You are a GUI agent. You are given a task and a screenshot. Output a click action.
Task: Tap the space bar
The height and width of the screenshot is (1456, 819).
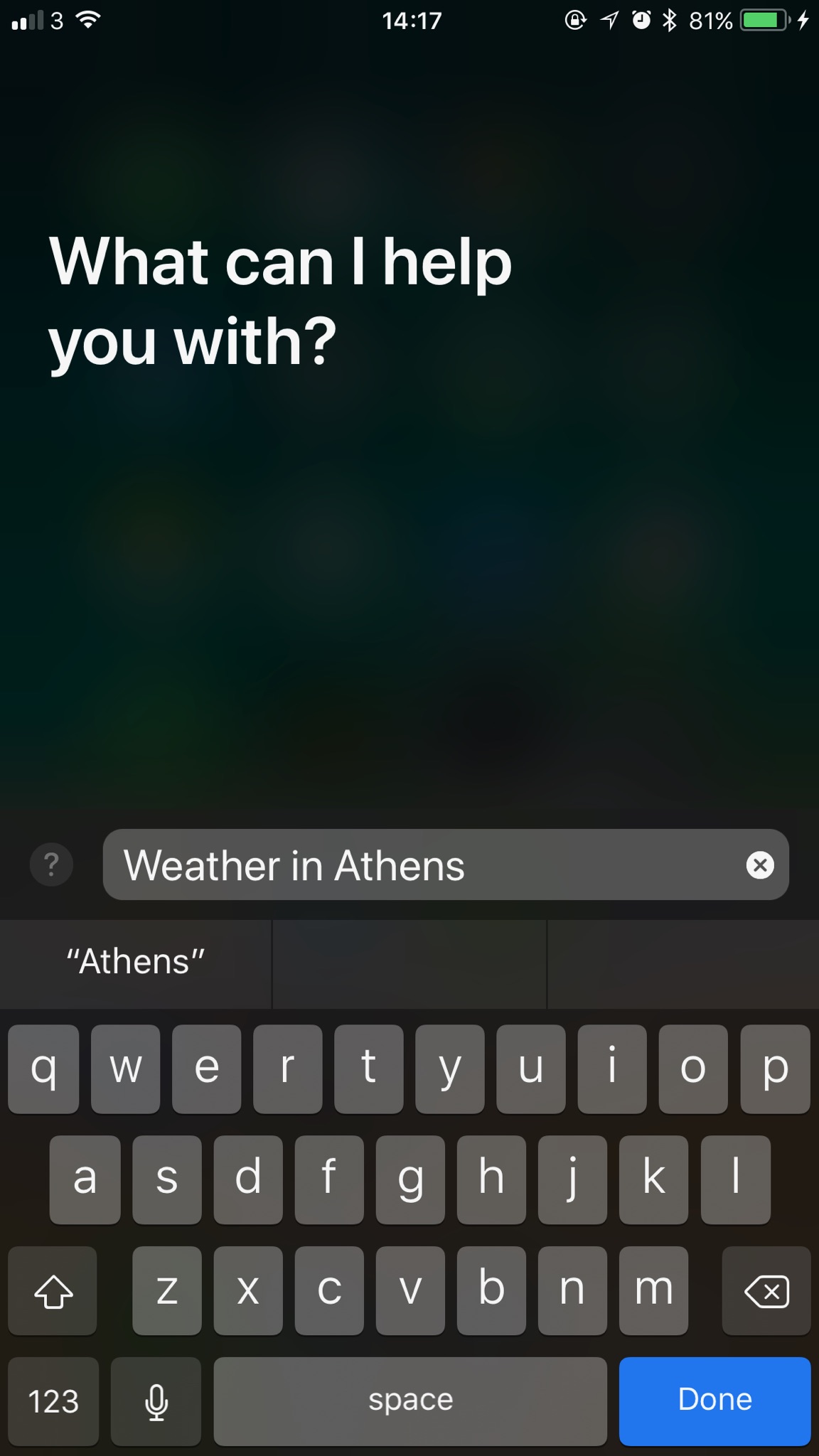pos(410,1401)
